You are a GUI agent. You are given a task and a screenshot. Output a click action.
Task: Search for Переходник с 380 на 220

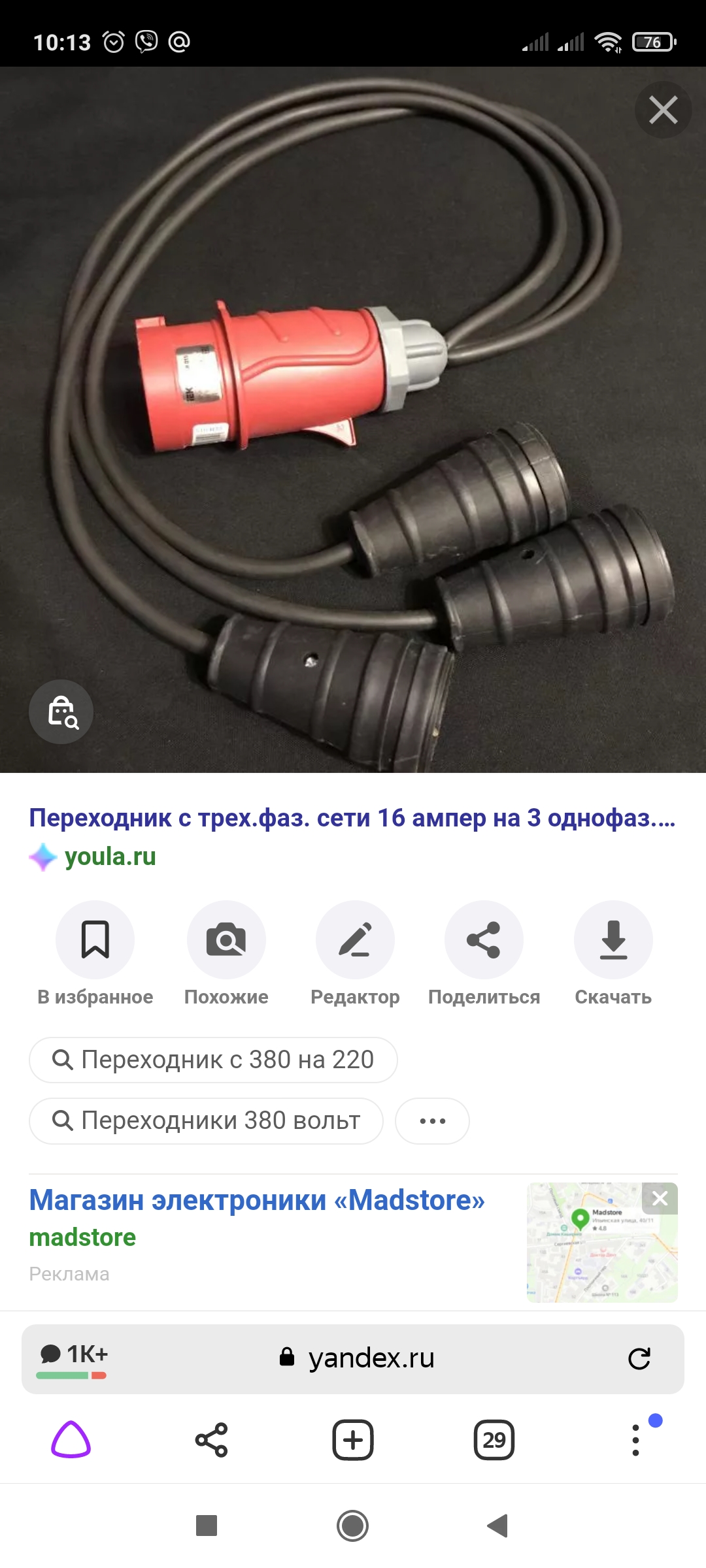coord(213,1060)
